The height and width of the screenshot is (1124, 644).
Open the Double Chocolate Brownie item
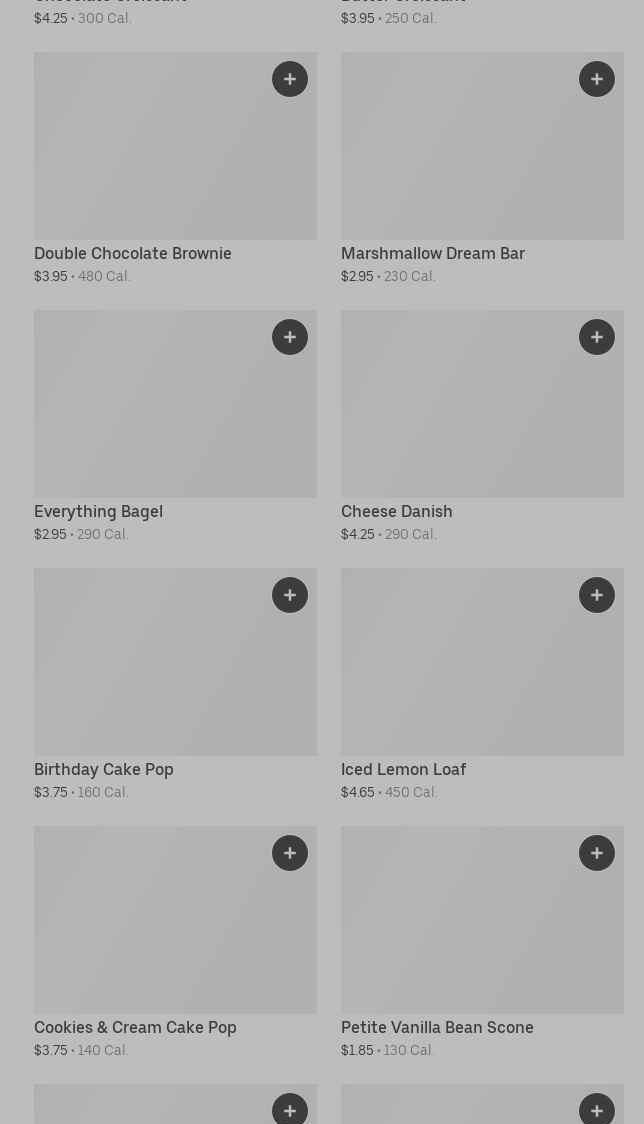tap(175, 168)
